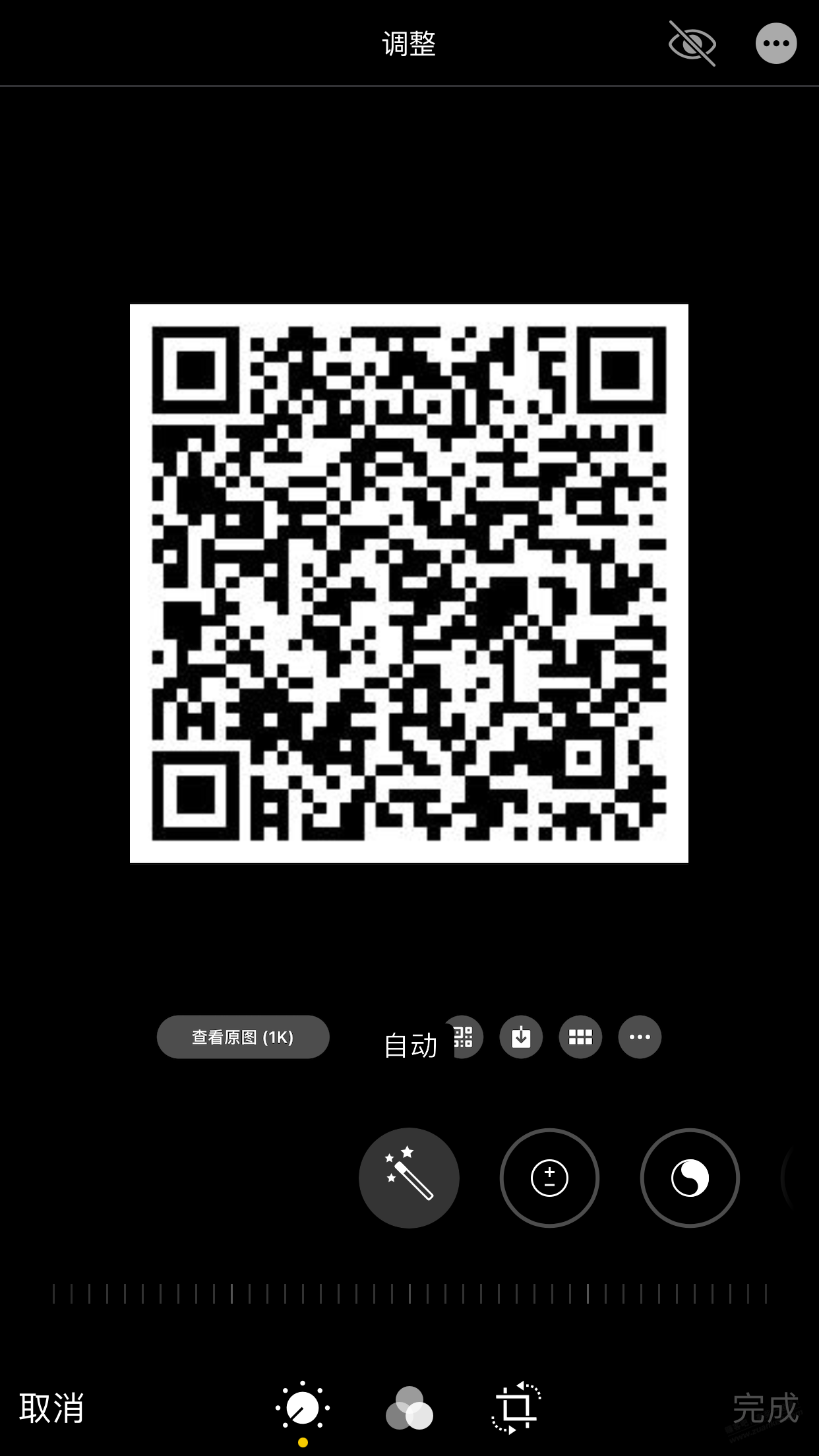The width and height of the screenshot is (819, 1456).
Task: Select the exposure plus-minus adjustment
Action: point(549,1178)
